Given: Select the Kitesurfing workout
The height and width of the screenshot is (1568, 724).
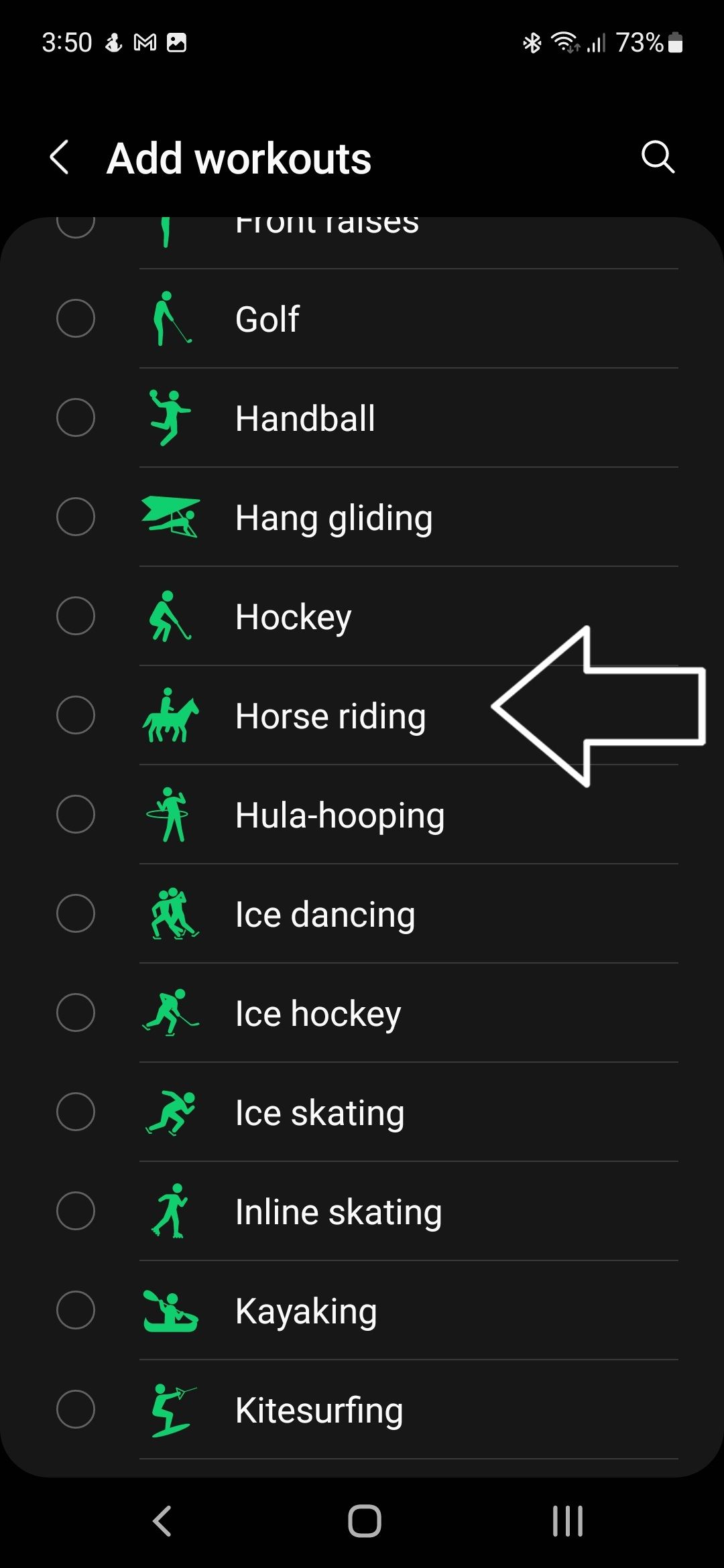Looking at the screenshot, I should pos(76,1409).
